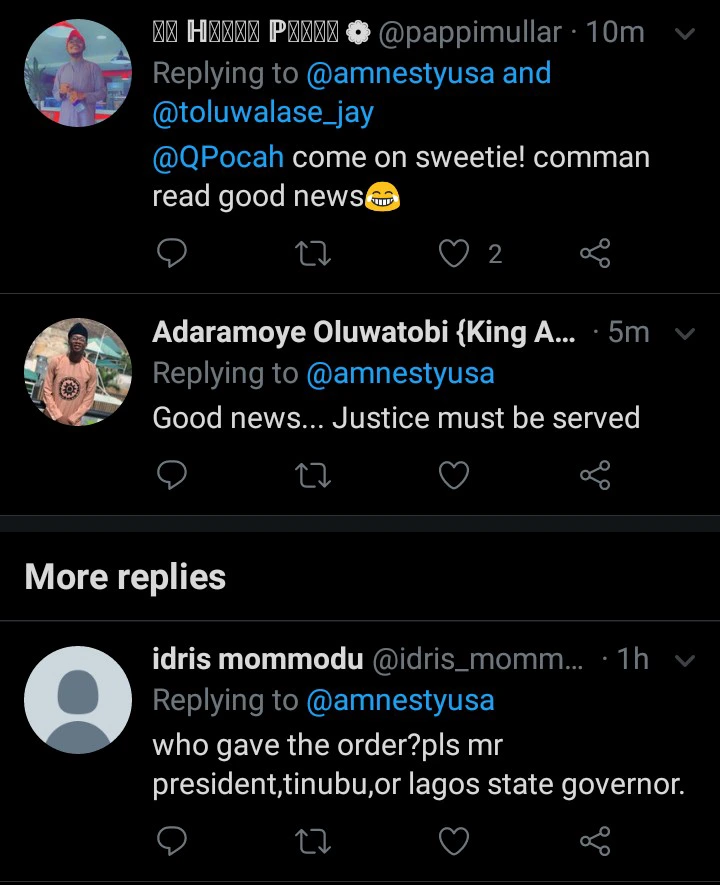Reply to idris mommodu's tweet
The image size is (720, 885).
172,842
